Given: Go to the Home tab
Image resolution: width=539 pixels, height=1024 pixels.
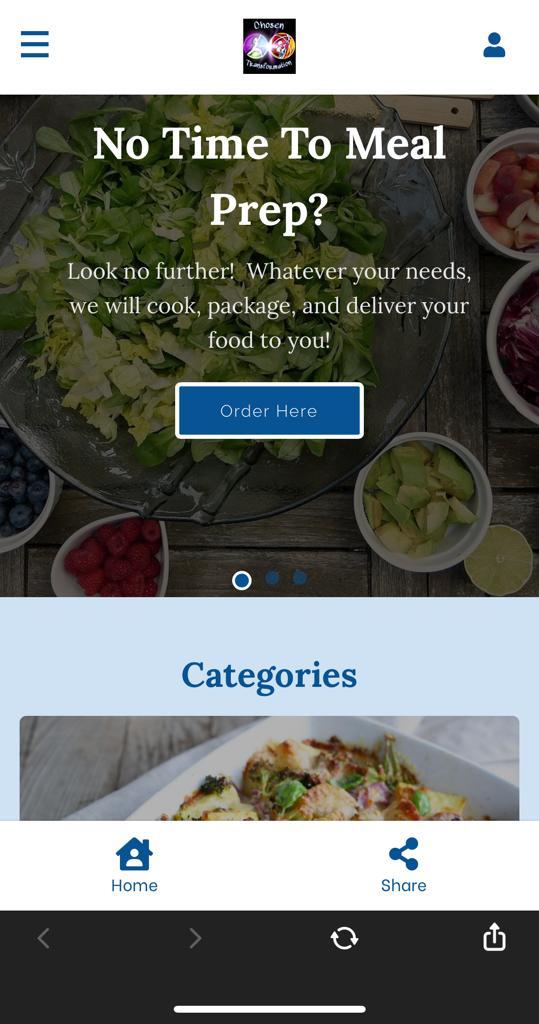Looking at the screenshot, I should [134, 865].
